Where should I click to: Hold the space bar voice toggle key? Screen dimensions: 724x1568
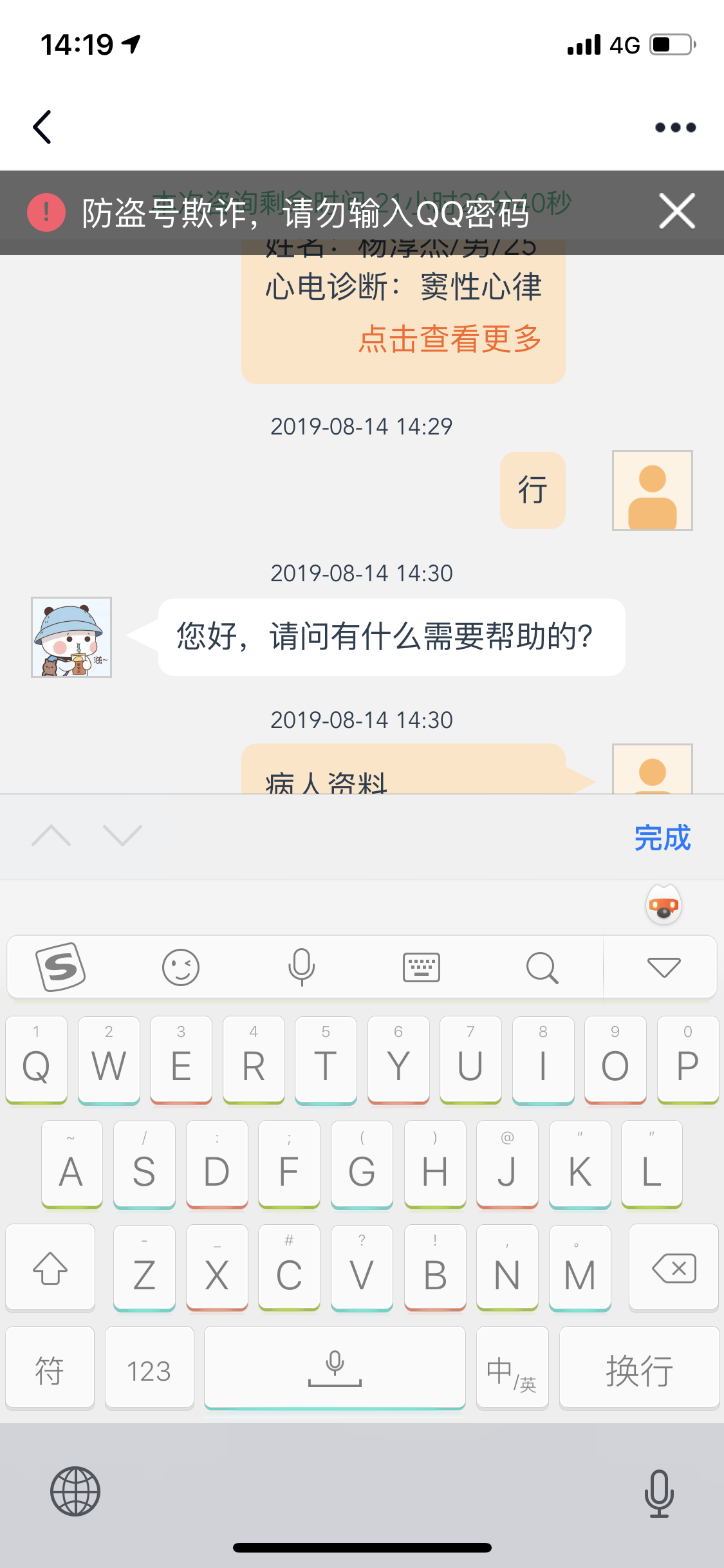coord(335,1368)
